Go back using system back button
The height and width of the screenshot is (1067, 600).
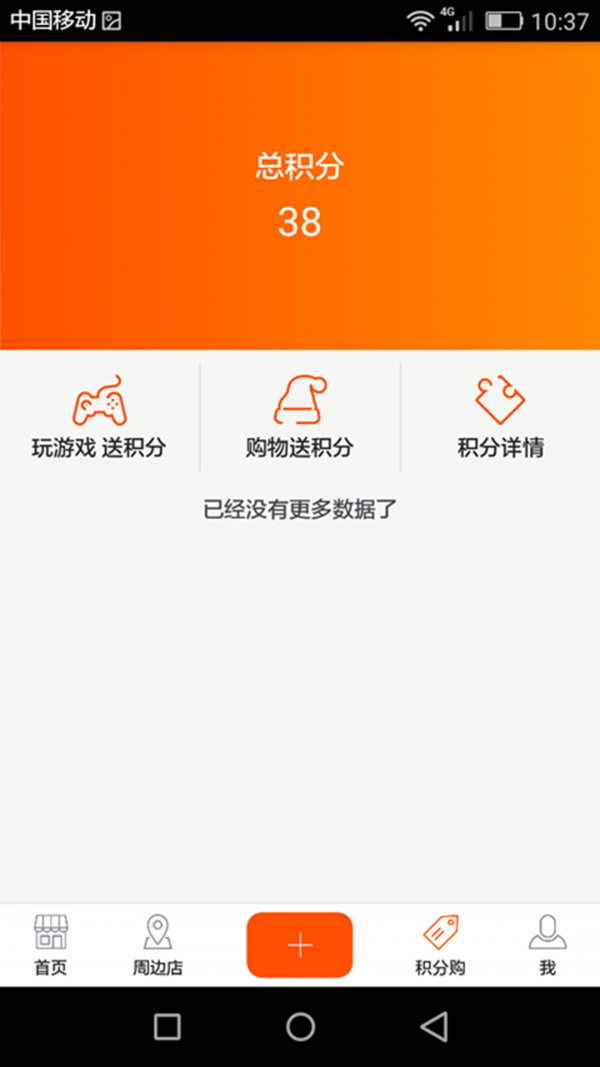coord(433,1027)
